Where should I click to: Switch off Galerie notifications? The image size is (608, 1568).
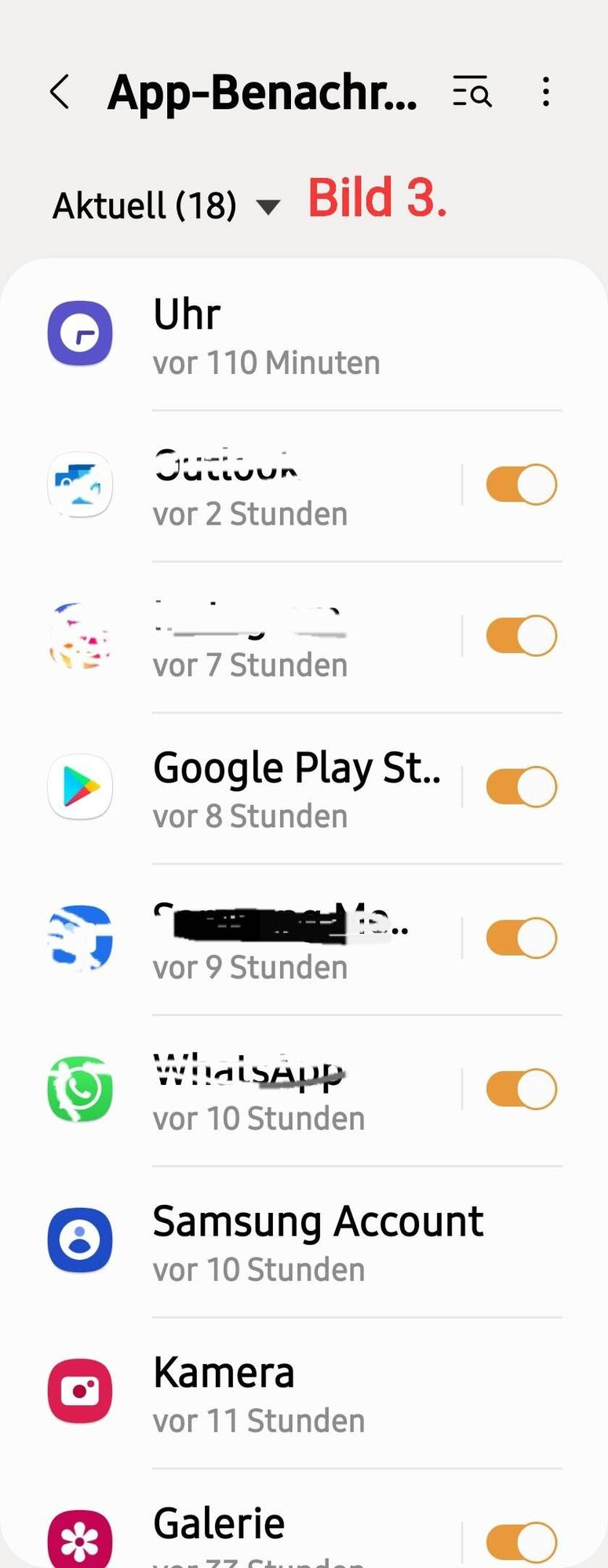point(521,1542)
